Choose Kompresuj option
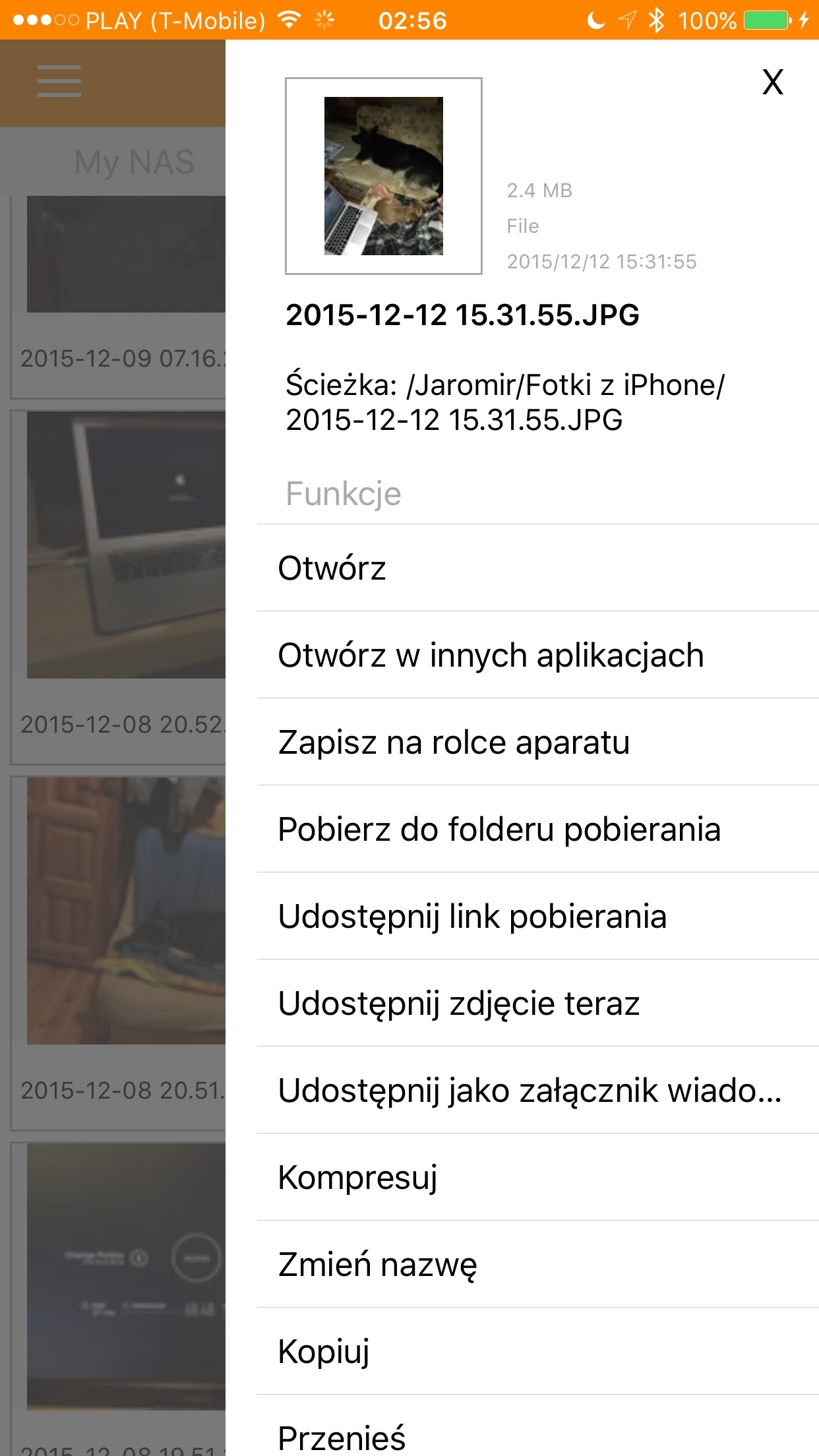Image resolution: width=819 pixels, height=1456 pixels. pos(538,1177)
